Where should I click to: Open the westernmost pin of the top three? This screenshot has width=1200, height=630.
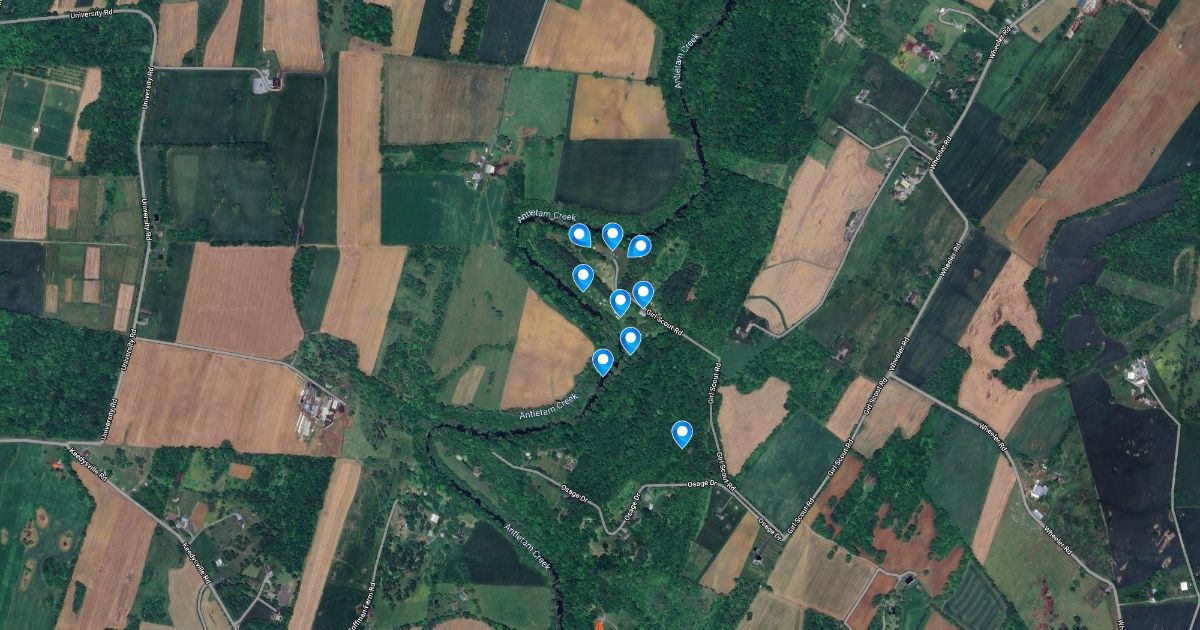click(579, 235)
